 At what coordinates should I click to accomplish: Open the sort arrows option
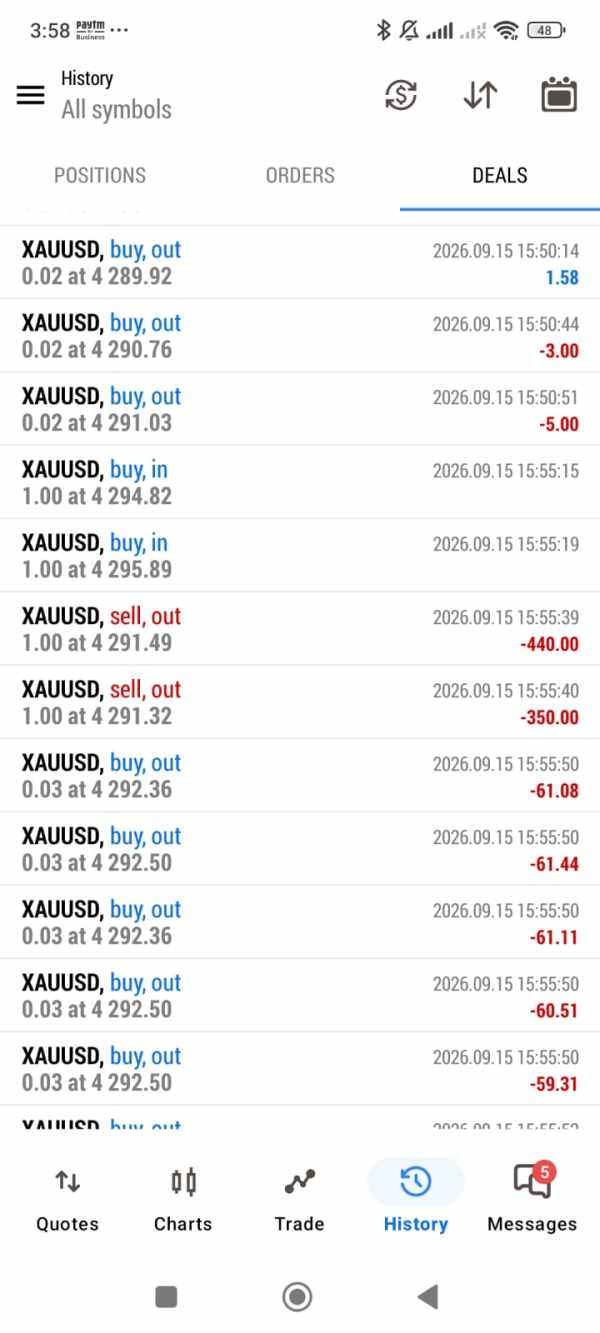(x=480, y=95)
